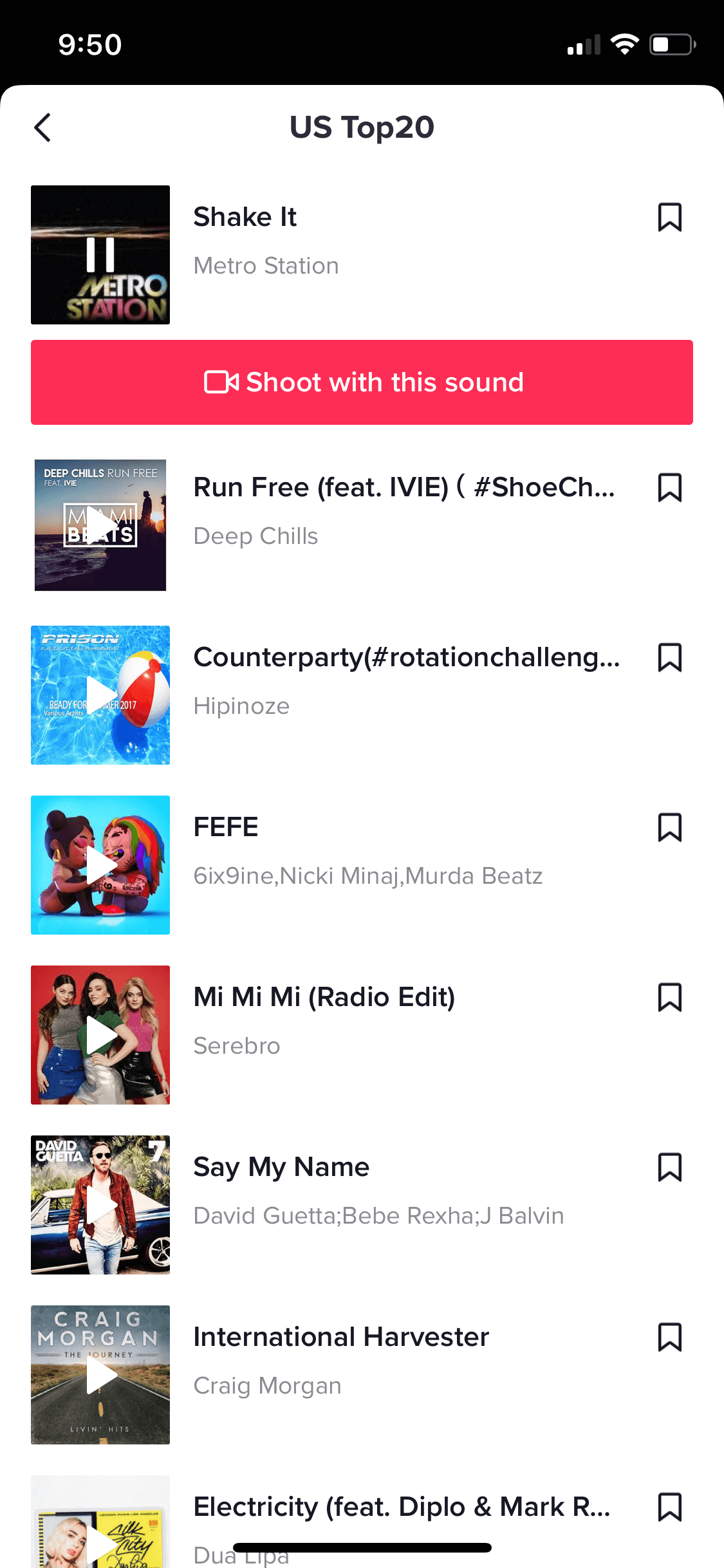Image resolution: width=724 pixels, height=1568 pixels.
Task: Bookmark Shake It by Metro Station
Action: click(x=669, y=218)
